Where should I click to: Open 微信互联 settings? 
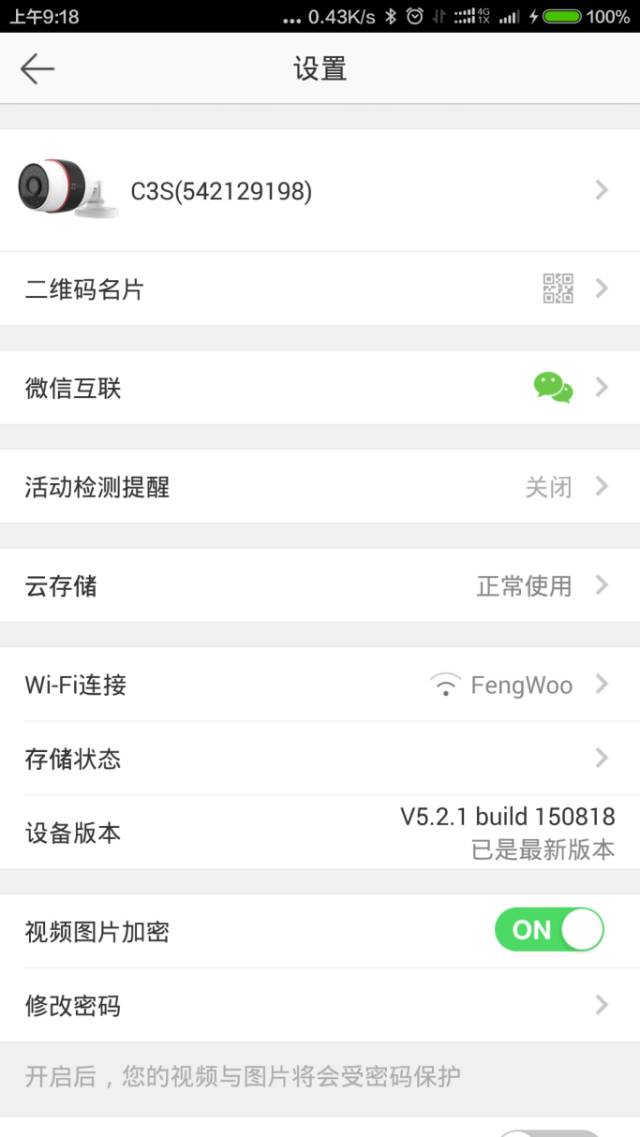click(320, 387)
